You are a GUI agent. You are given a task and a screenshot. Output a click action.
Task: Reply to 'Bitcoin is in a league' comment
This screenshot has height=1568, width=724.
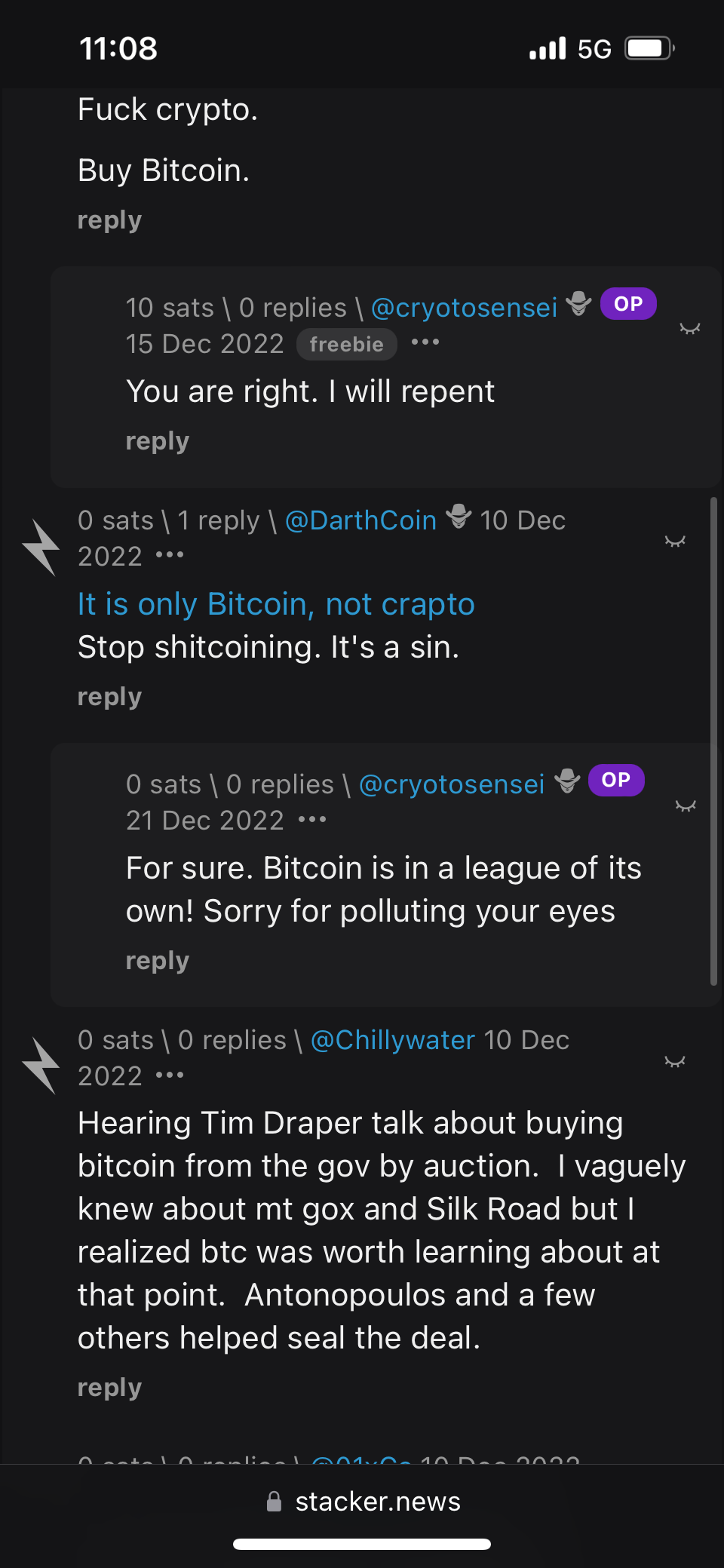[157, 961]
